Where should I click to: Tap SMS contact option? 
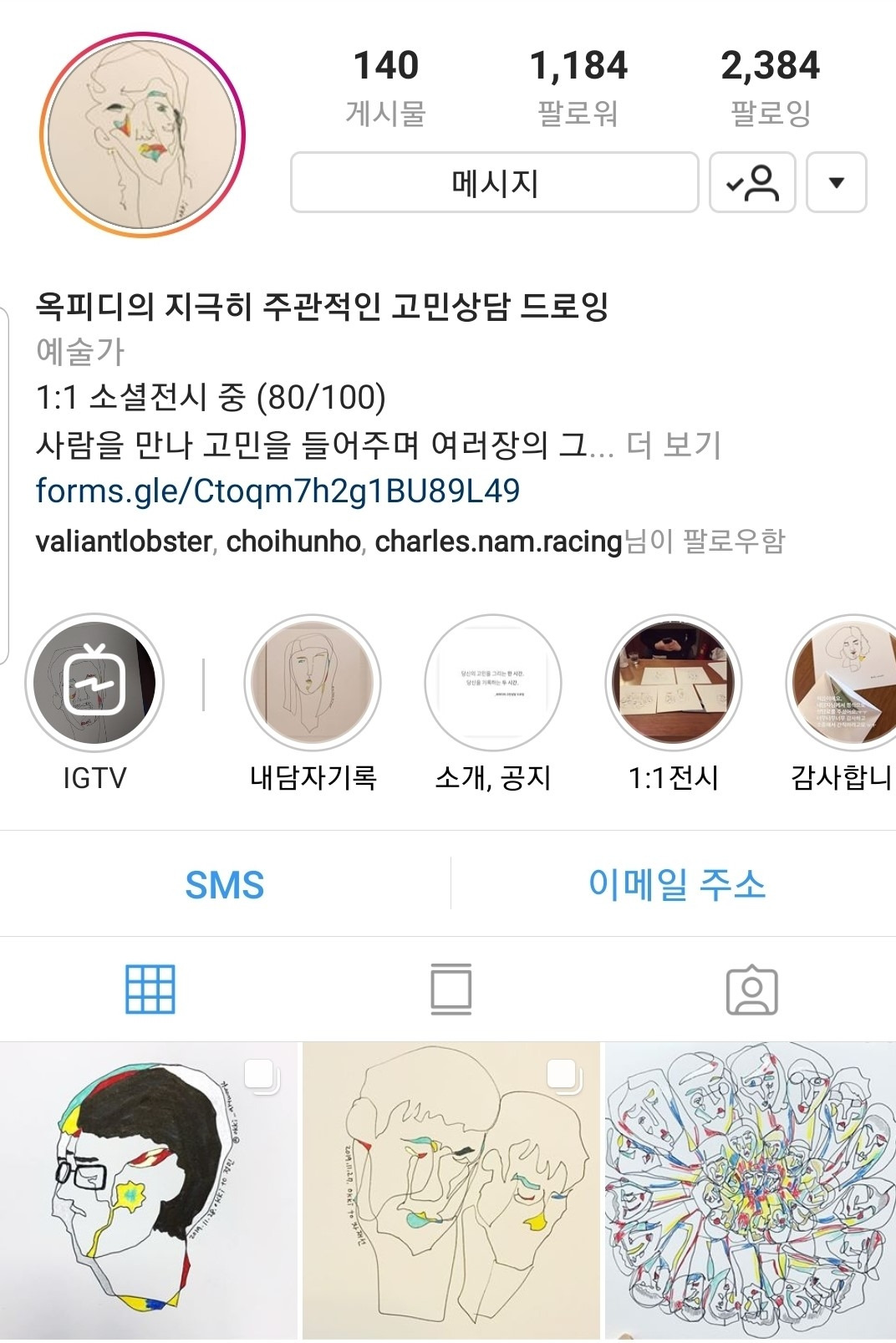(224, 884)
